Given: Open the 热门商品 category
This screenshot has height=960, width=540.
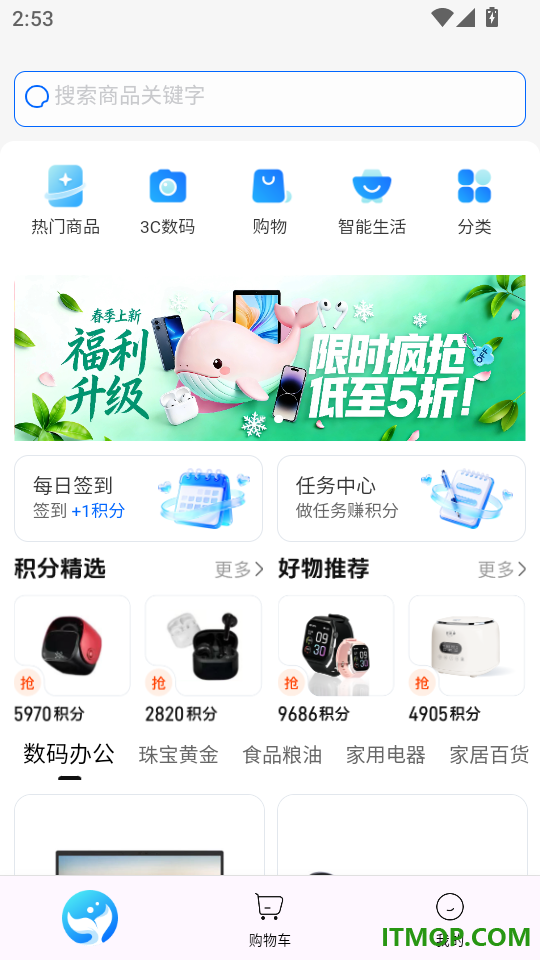Looking at the screenshot, I should [x=65, y=200].
